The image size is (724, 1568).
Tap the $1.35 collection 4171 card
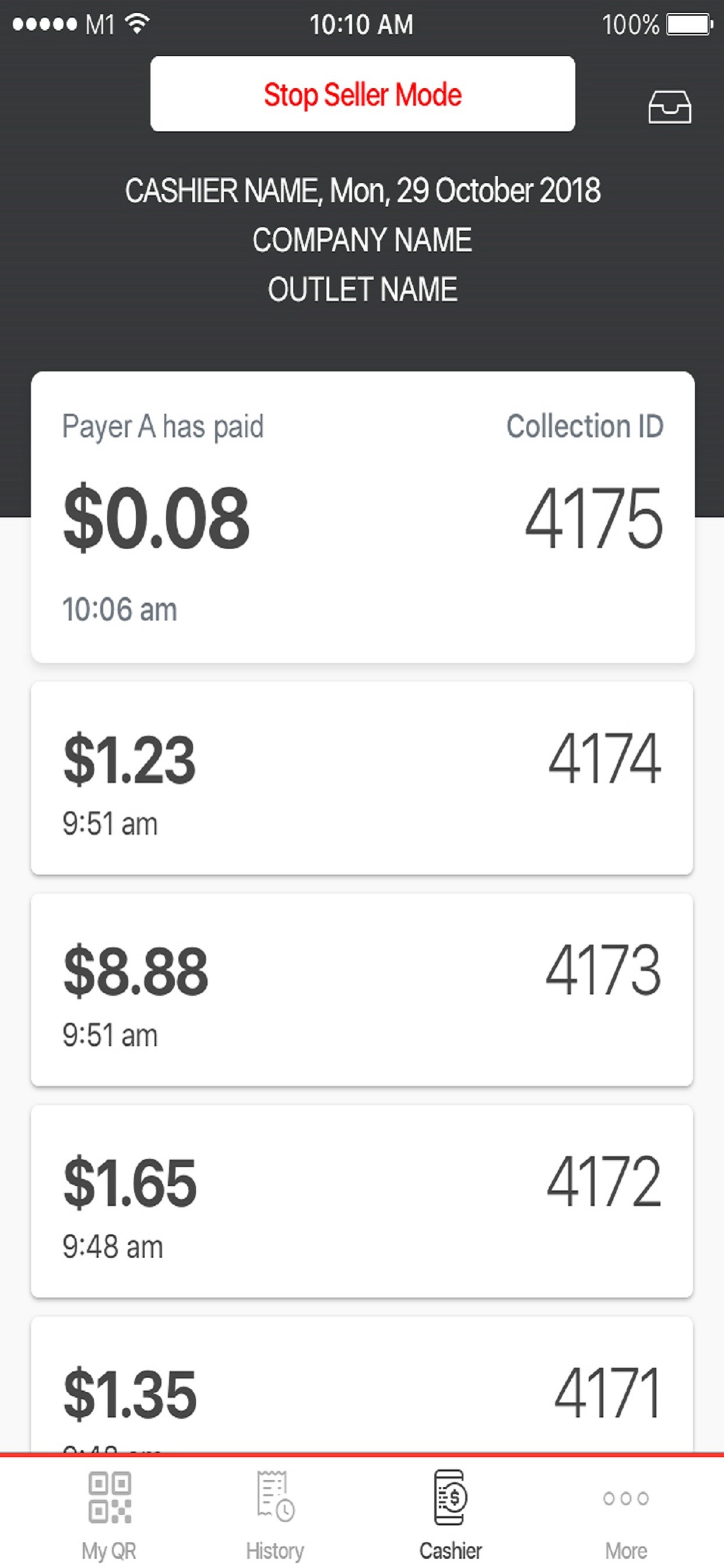[x=363, y=1388]
